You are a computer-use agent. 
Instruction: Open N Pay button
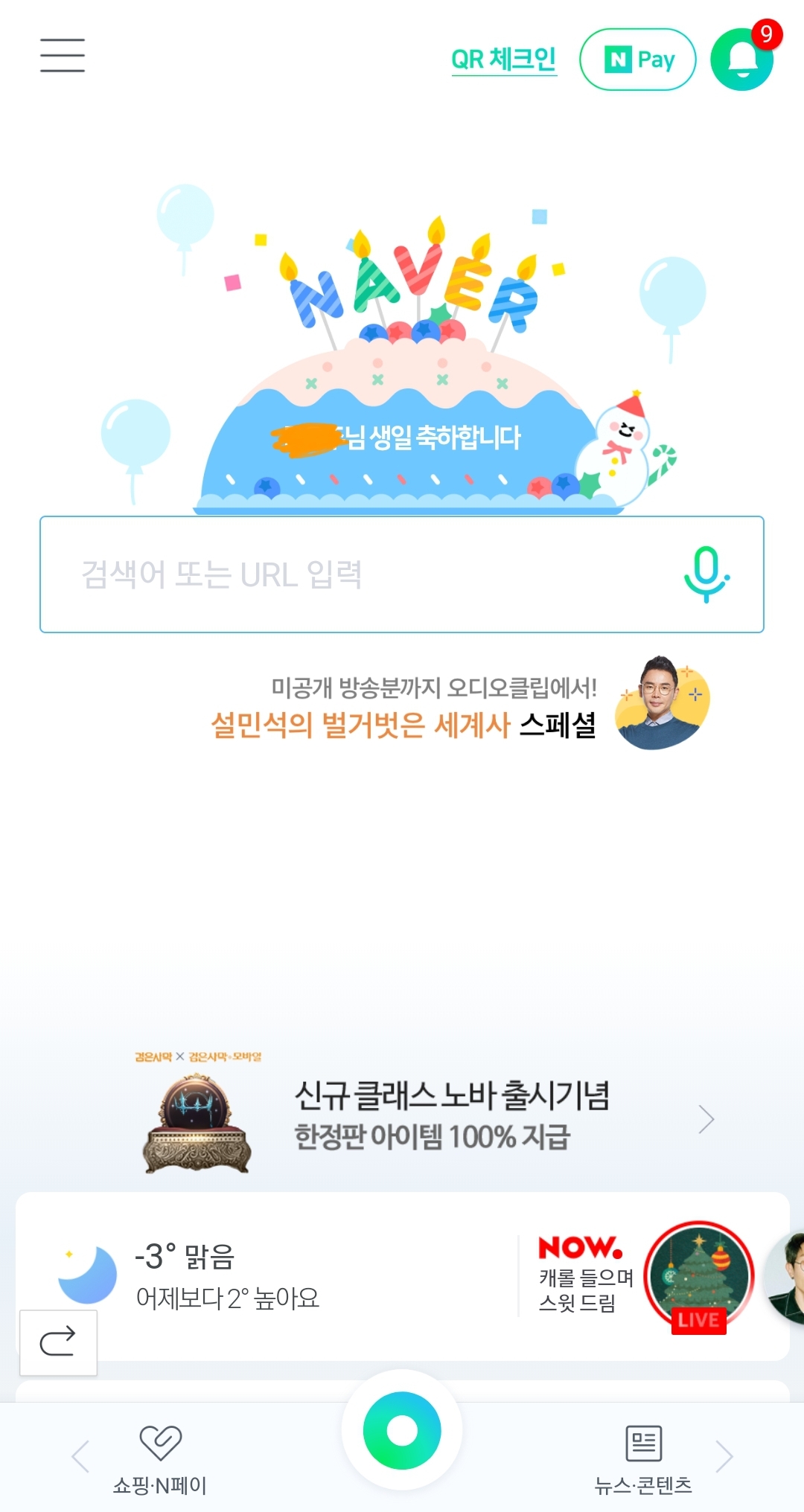638,60
